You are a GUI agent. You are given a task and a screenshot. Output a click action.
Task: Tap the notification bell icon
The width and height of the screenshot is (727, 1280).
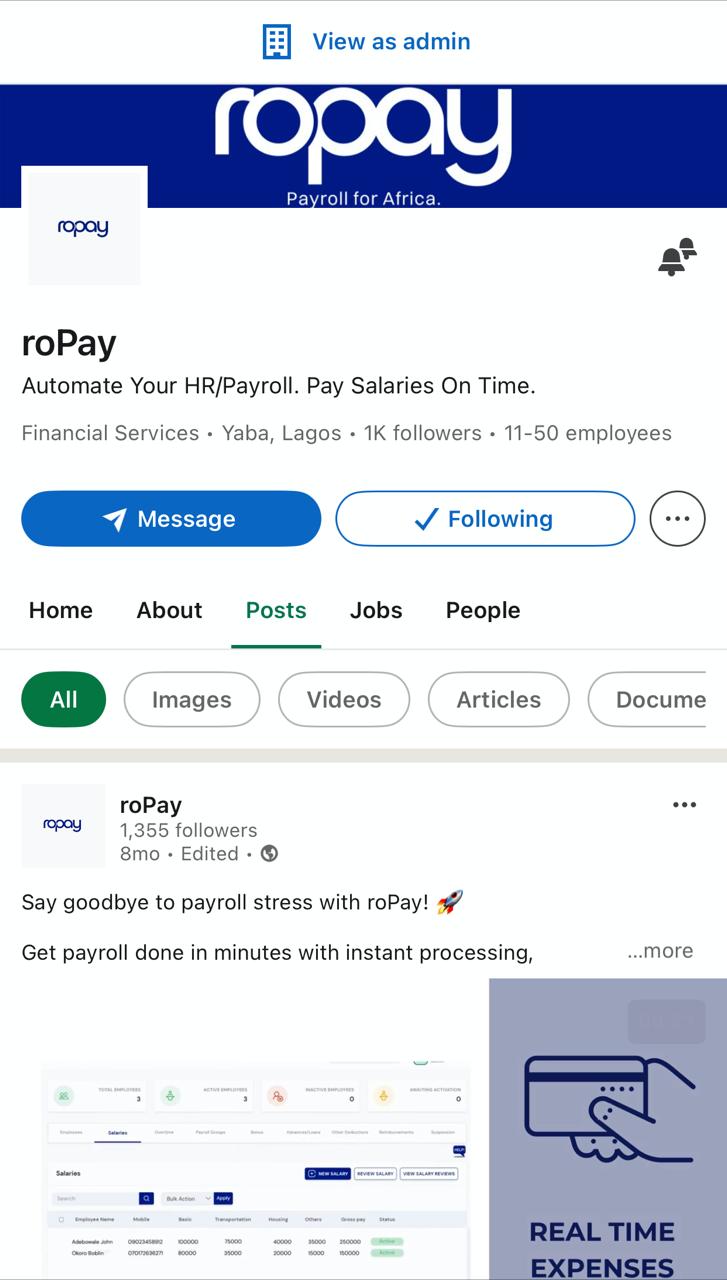click(x=677, y=258)
